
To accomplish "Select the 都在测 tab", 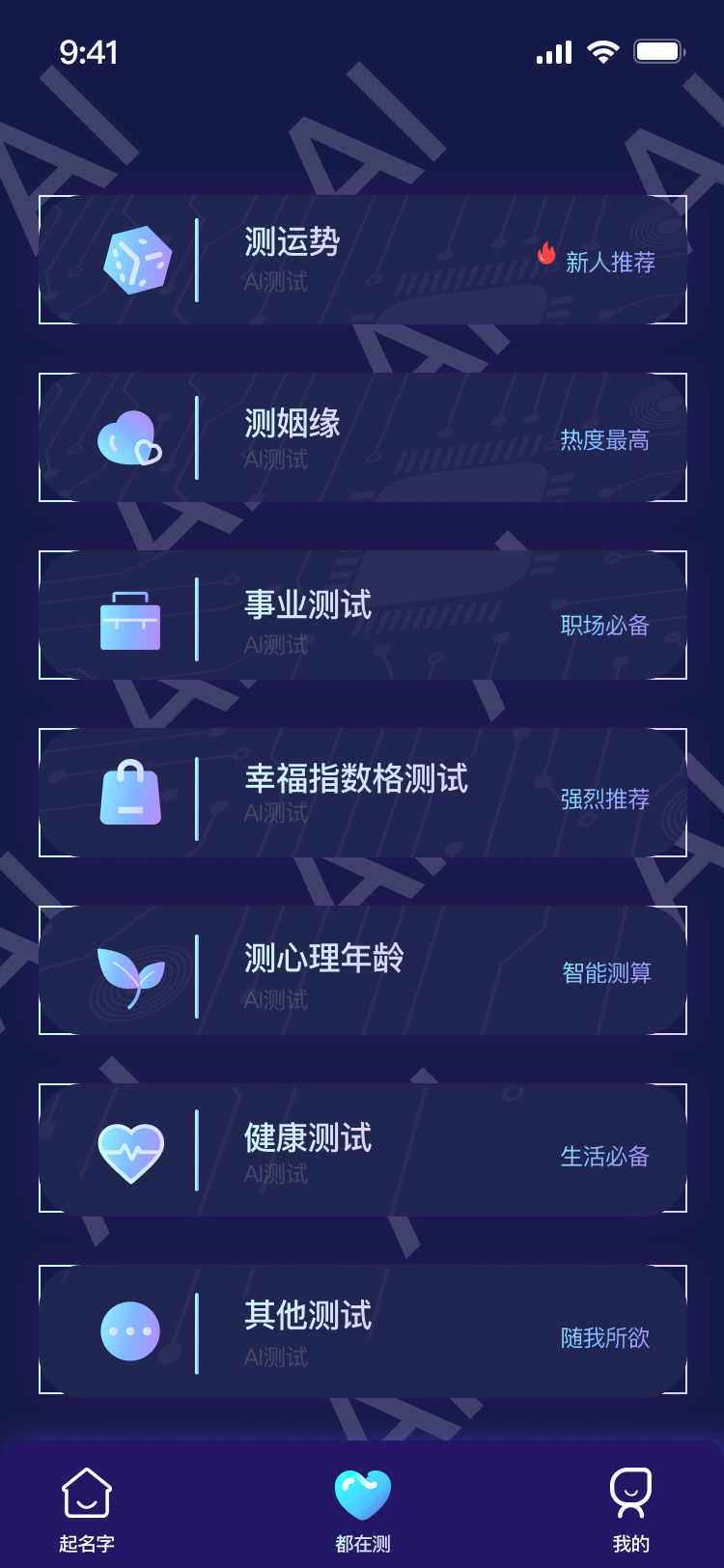I will (363, 1509).
